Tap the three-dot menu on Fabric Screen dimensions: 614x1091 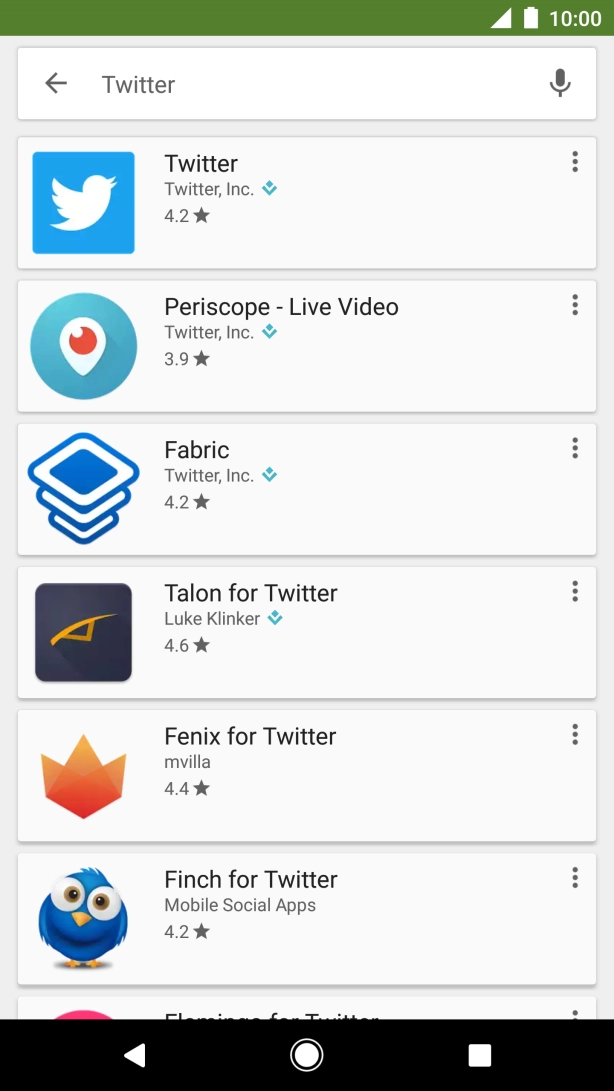pyautogui.click(x=575, y=448)
